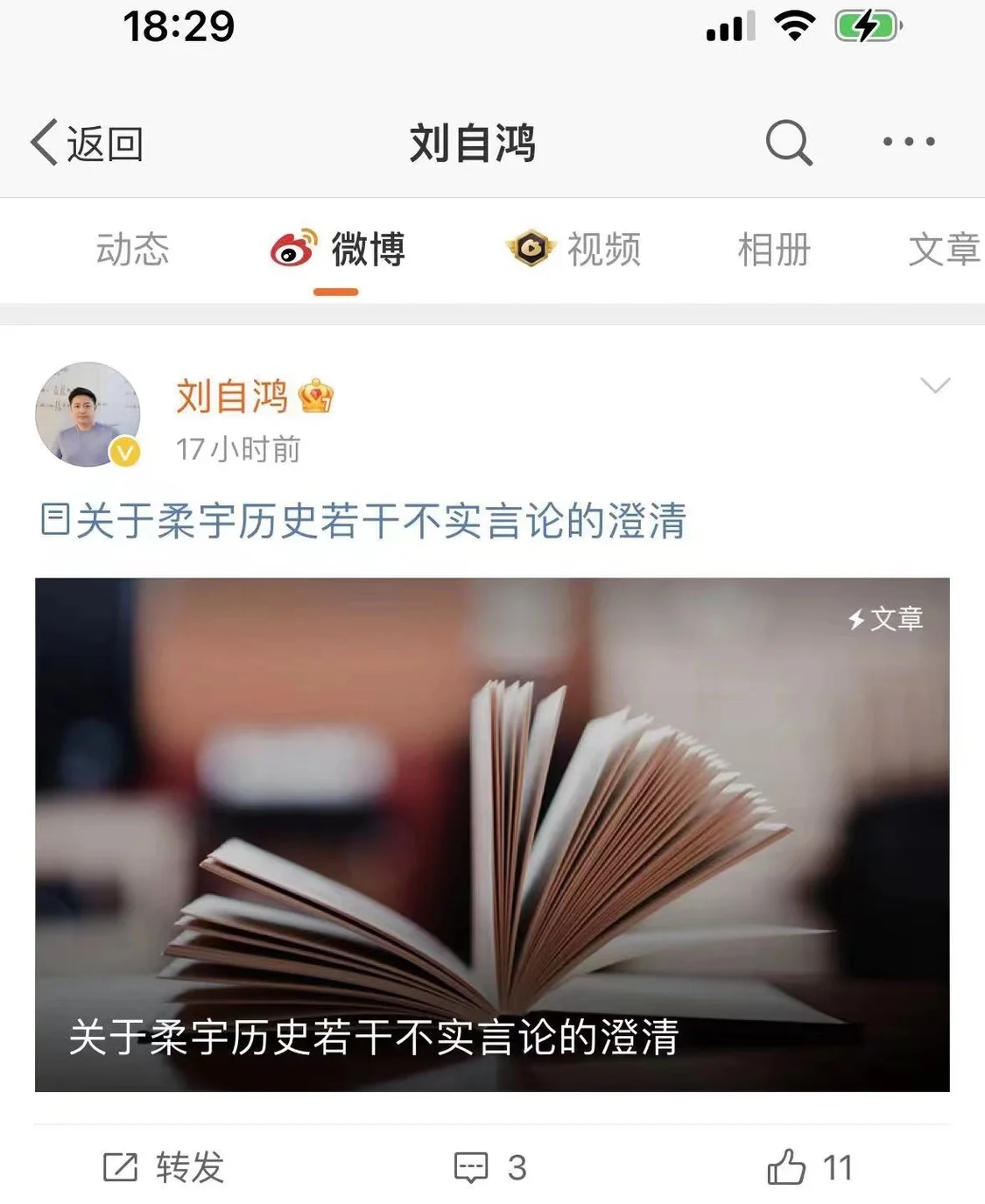Expand the post options chevron
Viewport: 985px width, 1204px height.
(935, 385)
